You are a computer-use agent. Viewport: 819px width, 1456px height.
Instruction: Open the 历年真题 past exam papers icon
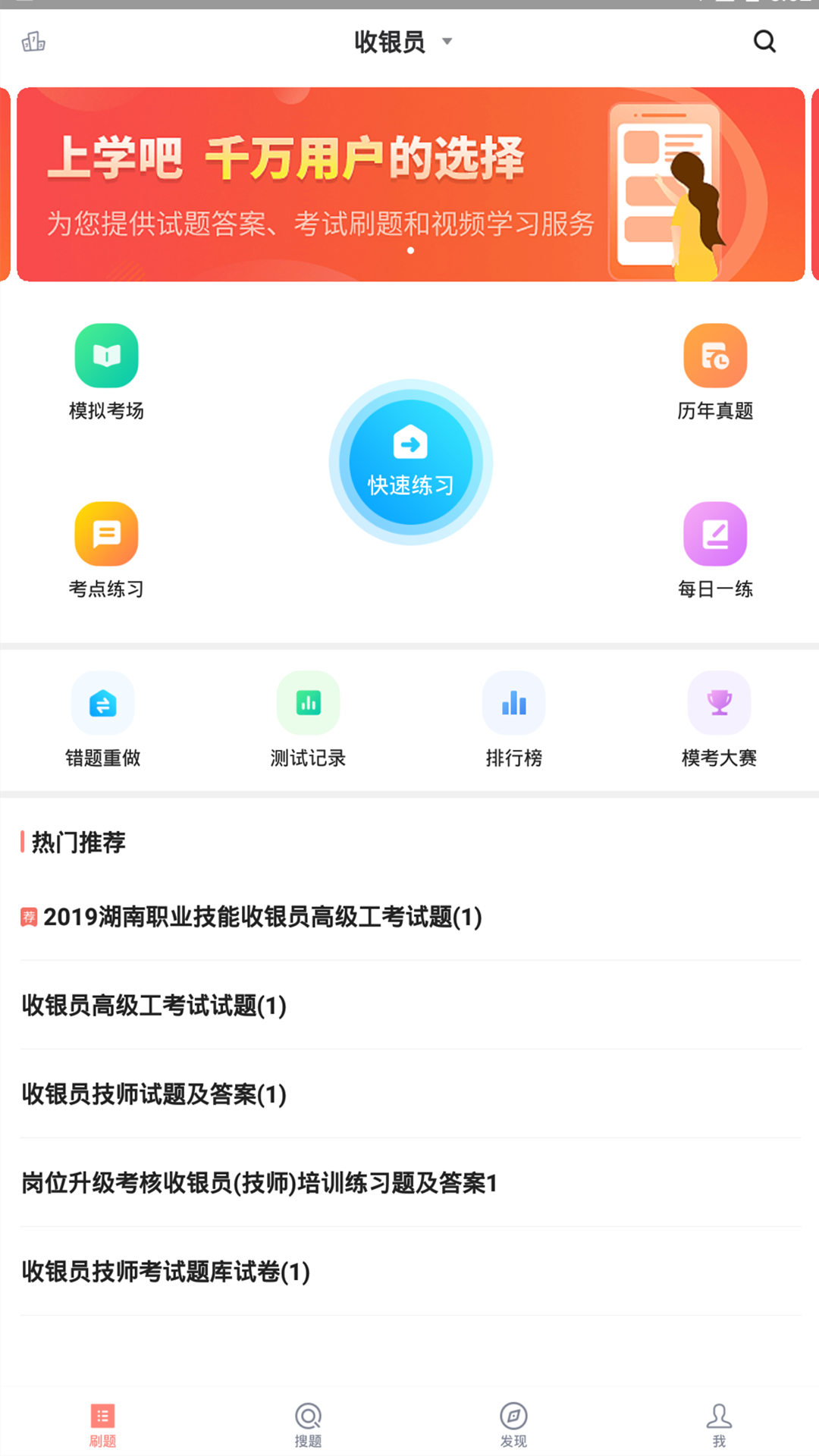coord(714,371)
